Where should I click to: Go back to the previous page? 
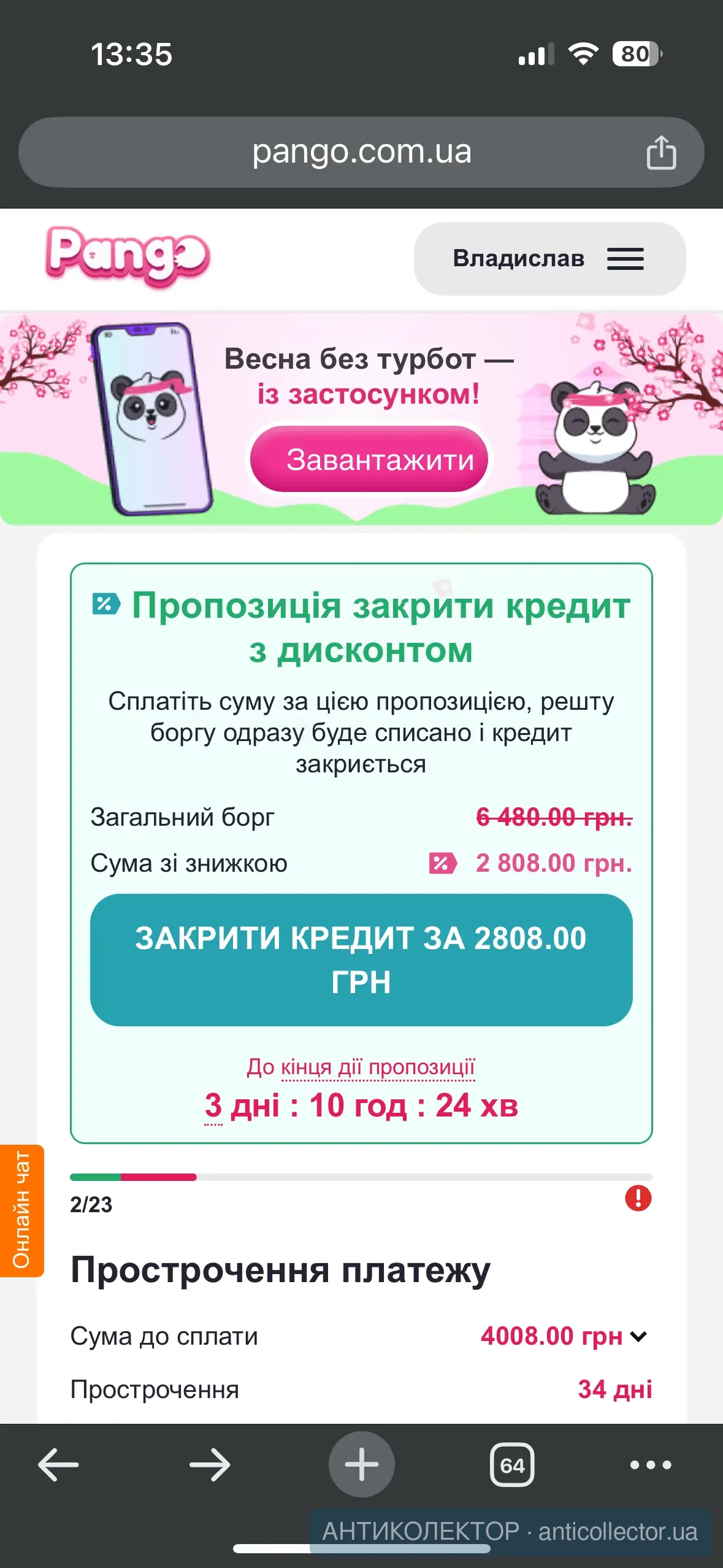[58, 1465]
